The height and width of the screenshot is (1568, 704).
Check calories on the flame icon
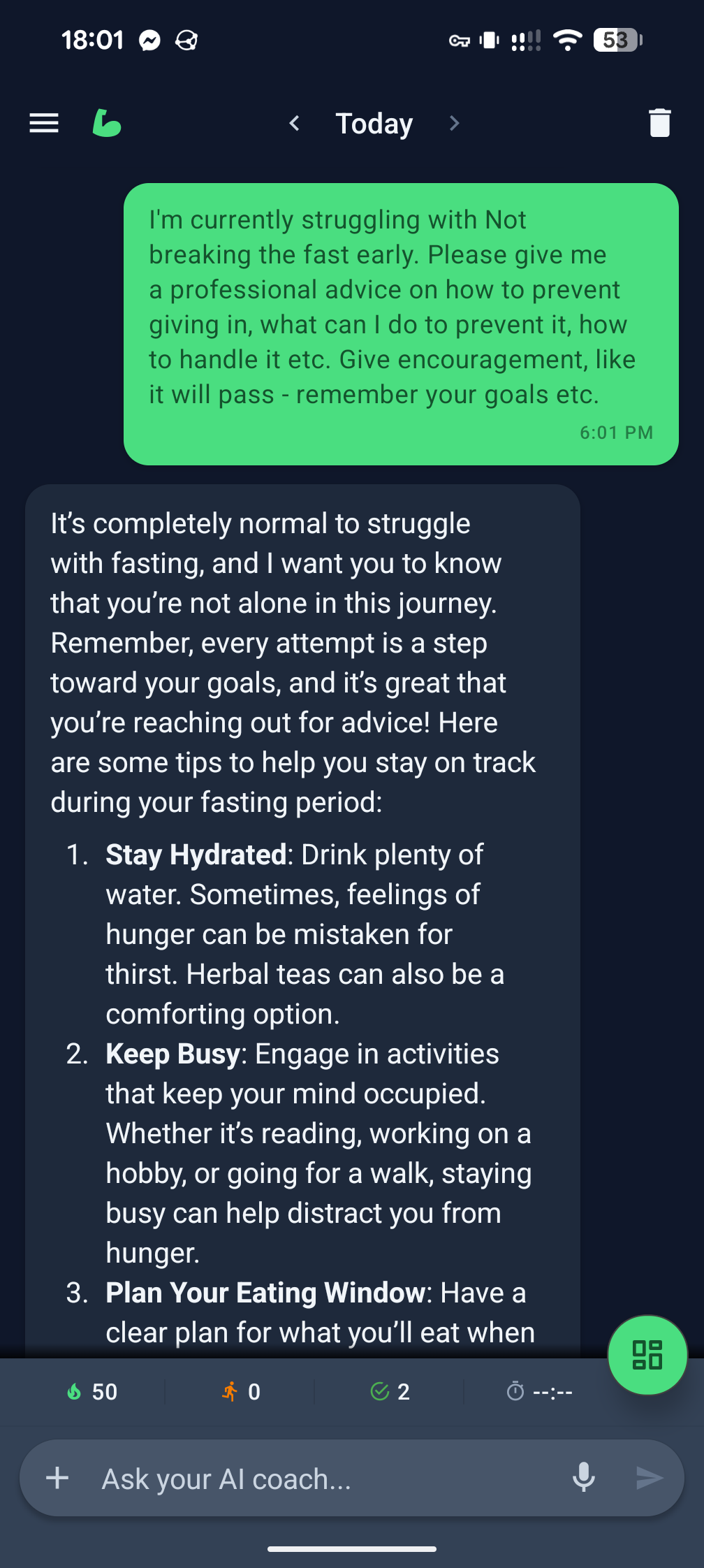point(75,1392)
